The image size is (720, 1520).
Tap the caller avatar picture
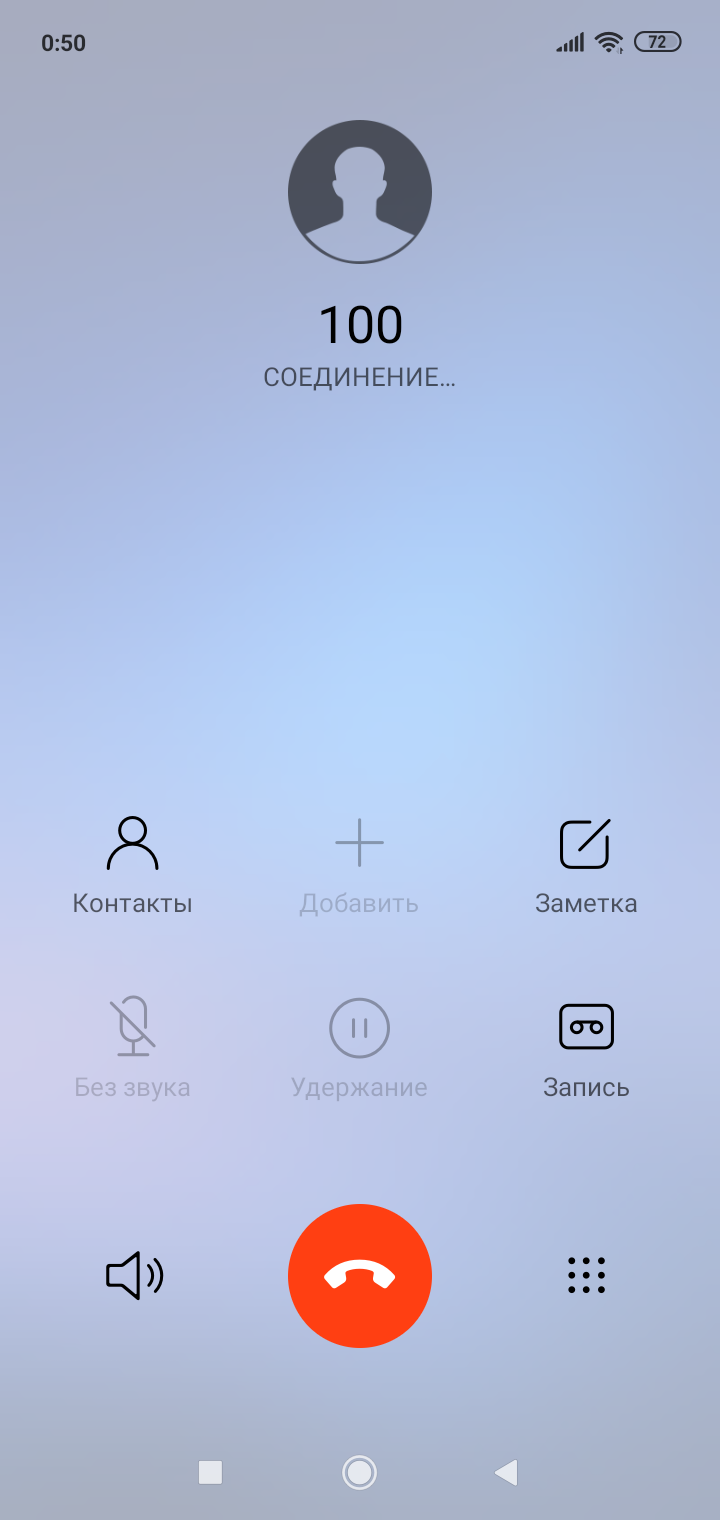tap(359, 191)
